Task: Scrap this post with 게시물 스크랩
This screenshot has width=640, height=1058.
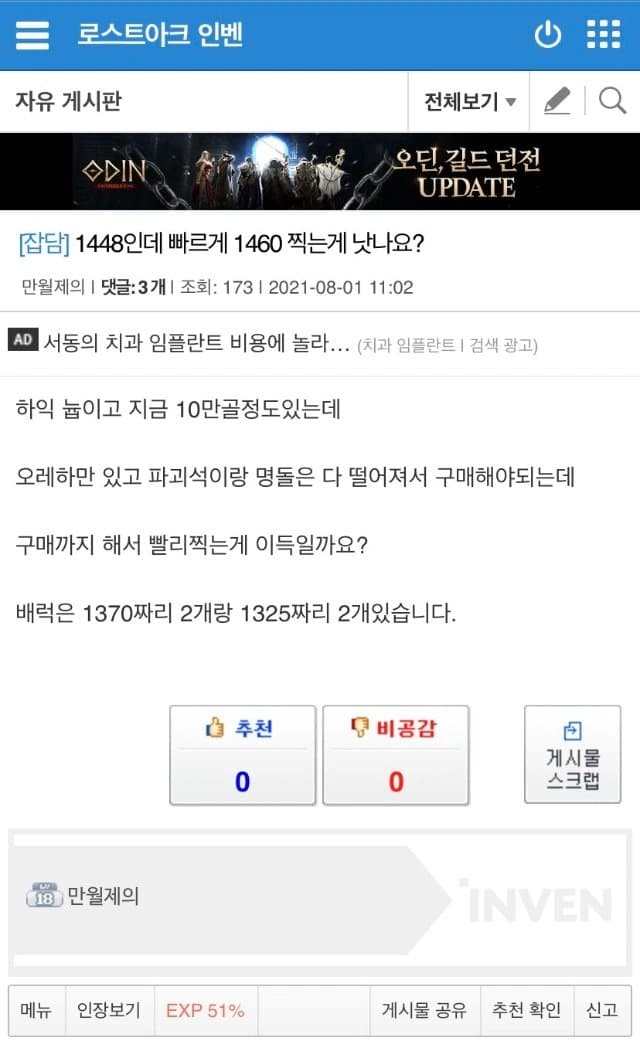Action: click(x=573, y=754)
